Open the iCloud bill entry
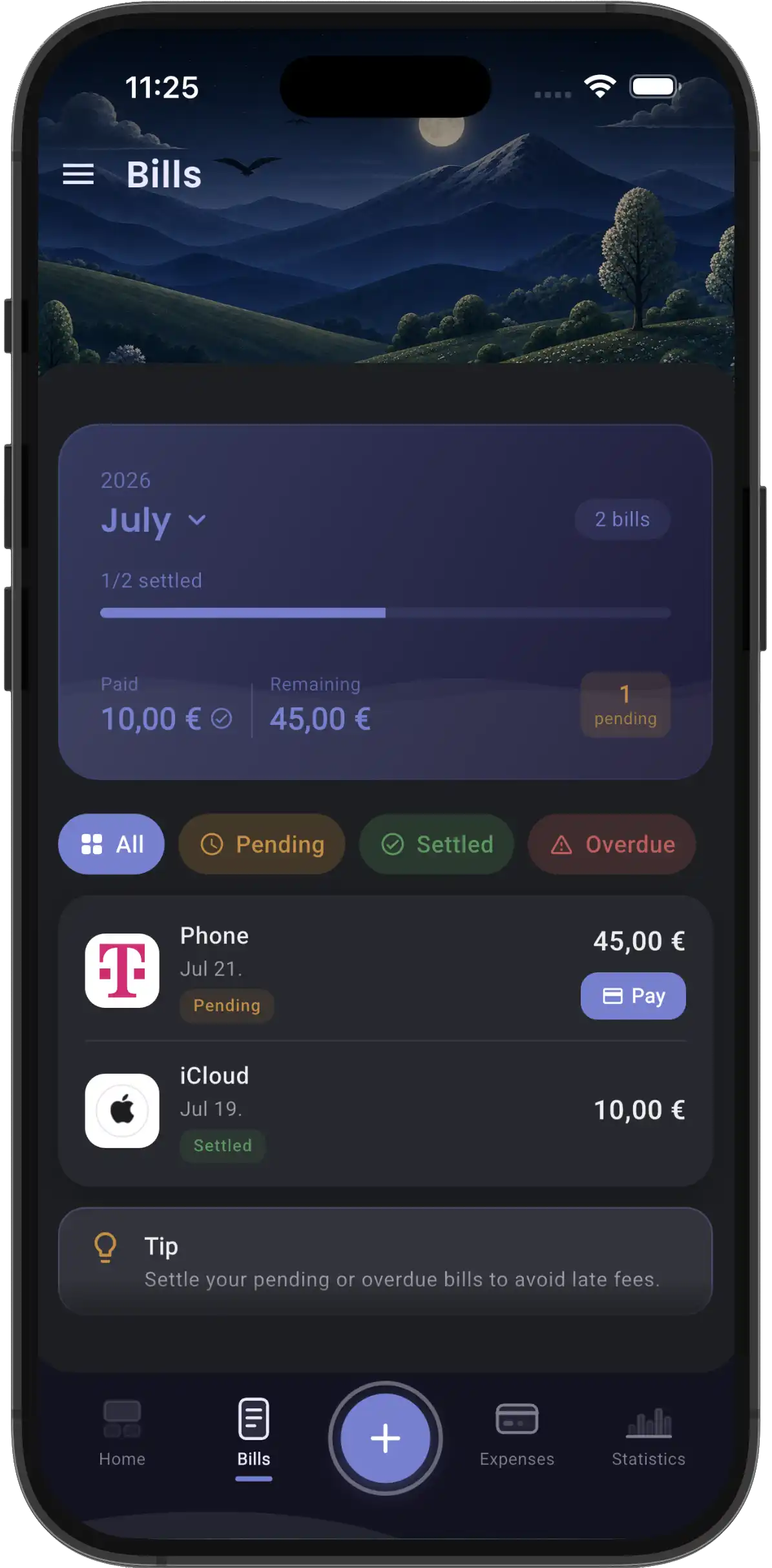The height and width of the screenshot is (1568, 772). pyautogui.click(x=386, y=1110)
